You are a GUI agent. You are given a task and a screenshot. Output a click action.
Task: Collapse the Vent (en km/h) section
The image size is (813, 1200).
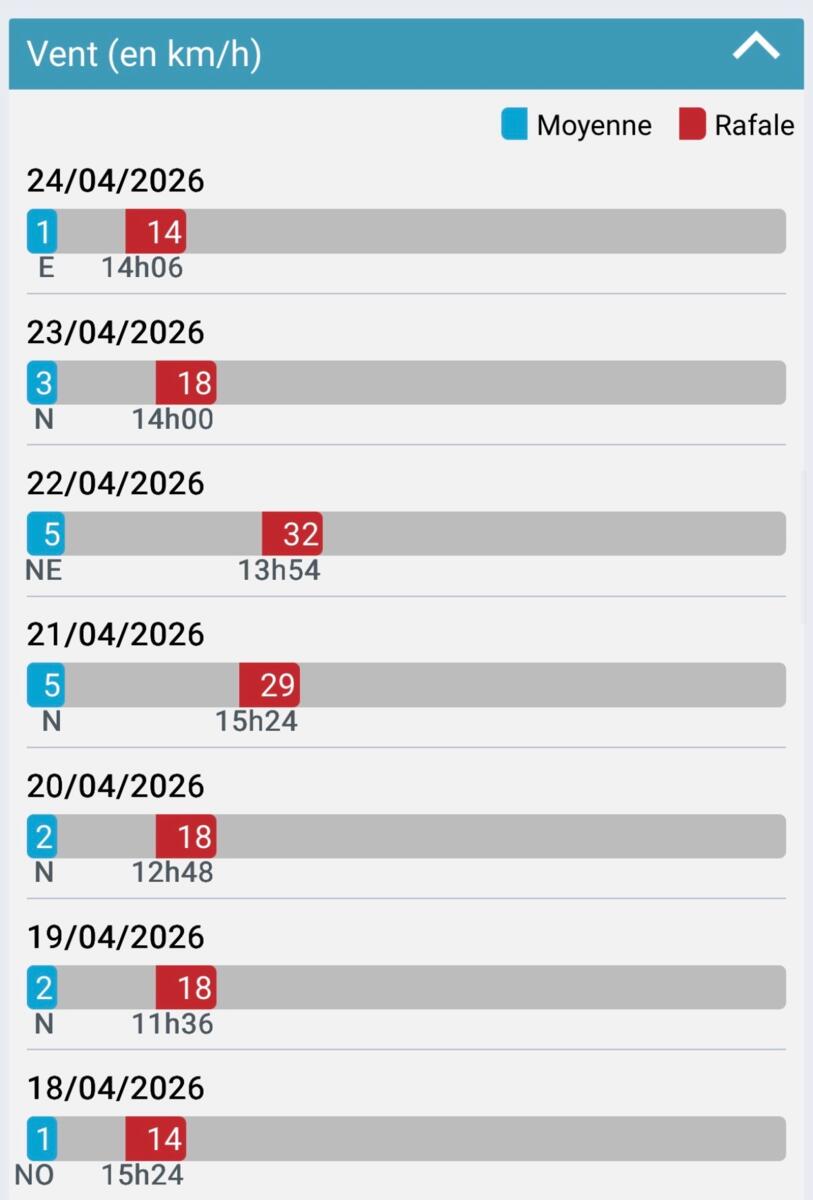click(755, 48)
